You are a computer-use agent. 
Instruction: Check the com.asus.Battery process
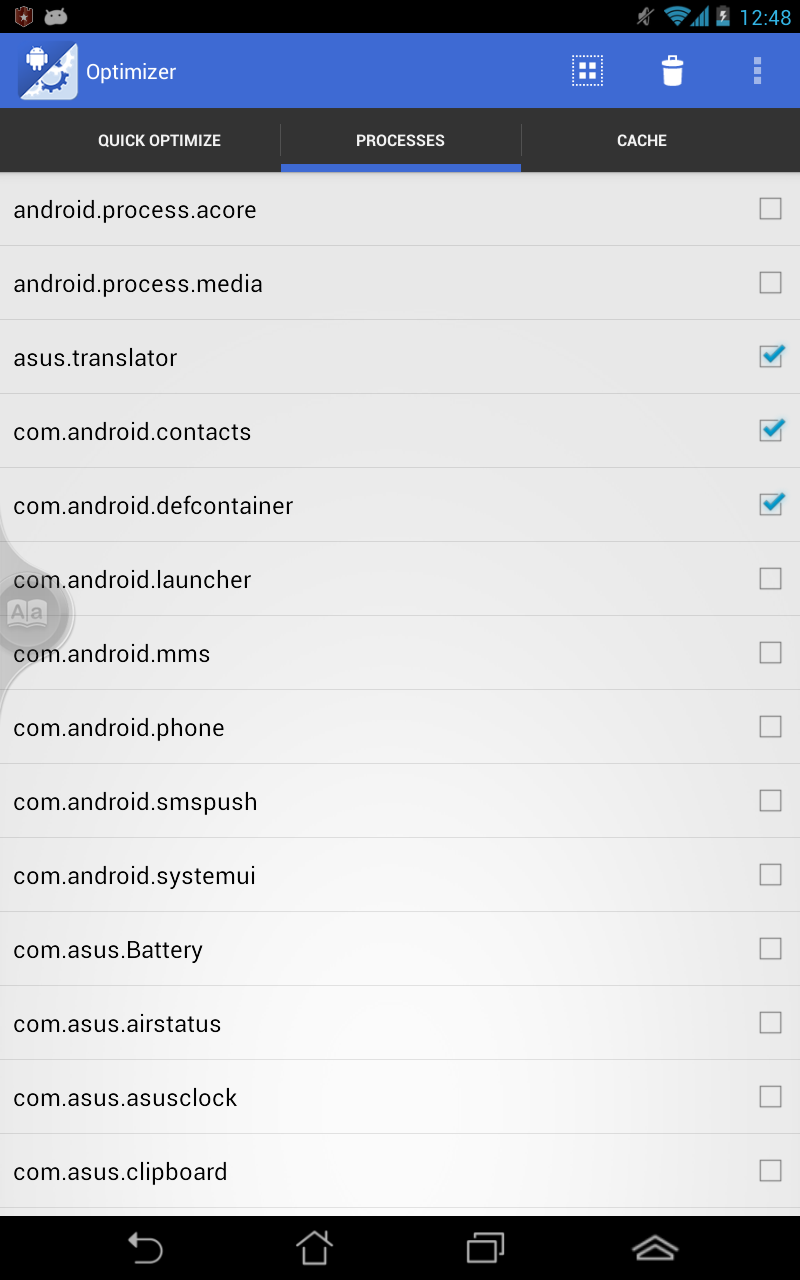pyautogui.click(x=770, y=948)
